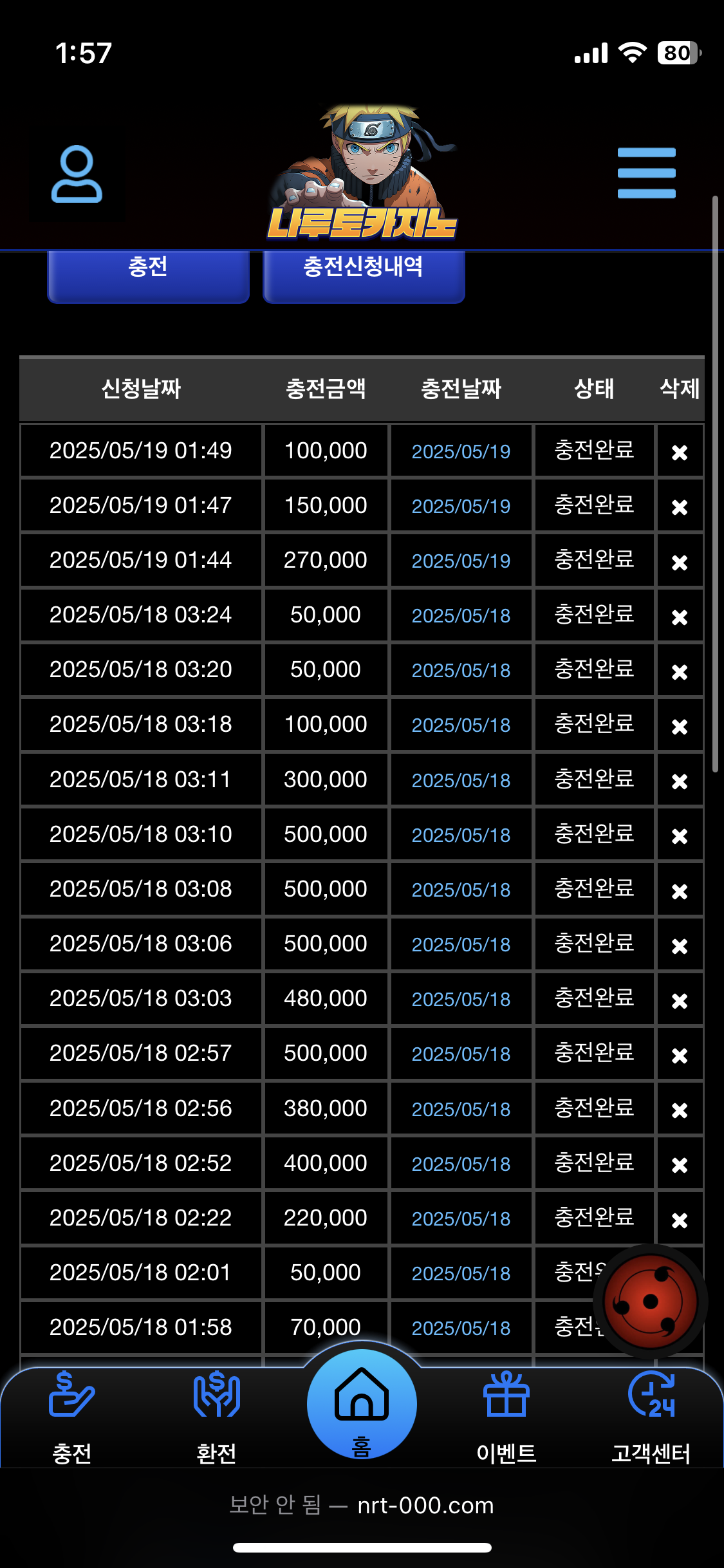Screen dimensions: 724x1568
Task: Open the 충전신청내역 tab button
Action: point(364,272)
